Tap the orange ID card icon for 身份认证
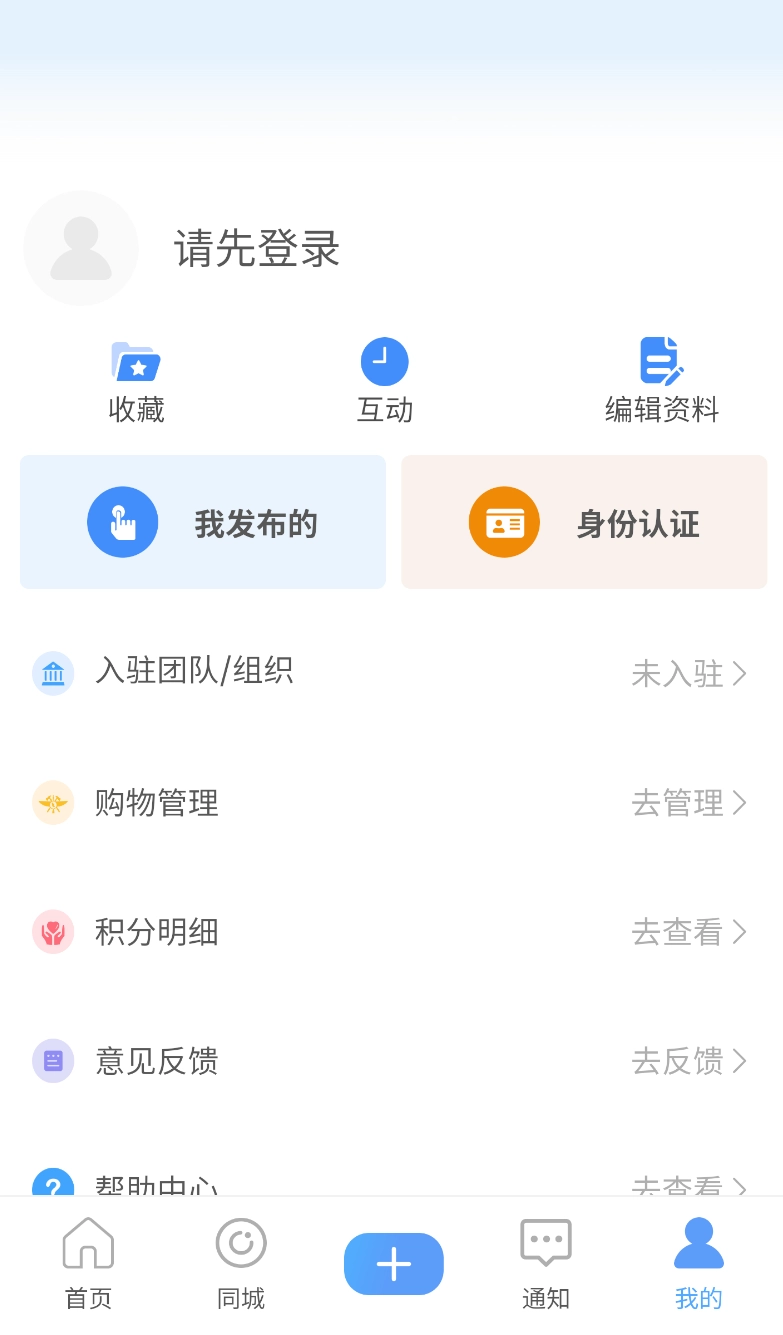This screenshot has height=1335, width=783. (504, 521)
